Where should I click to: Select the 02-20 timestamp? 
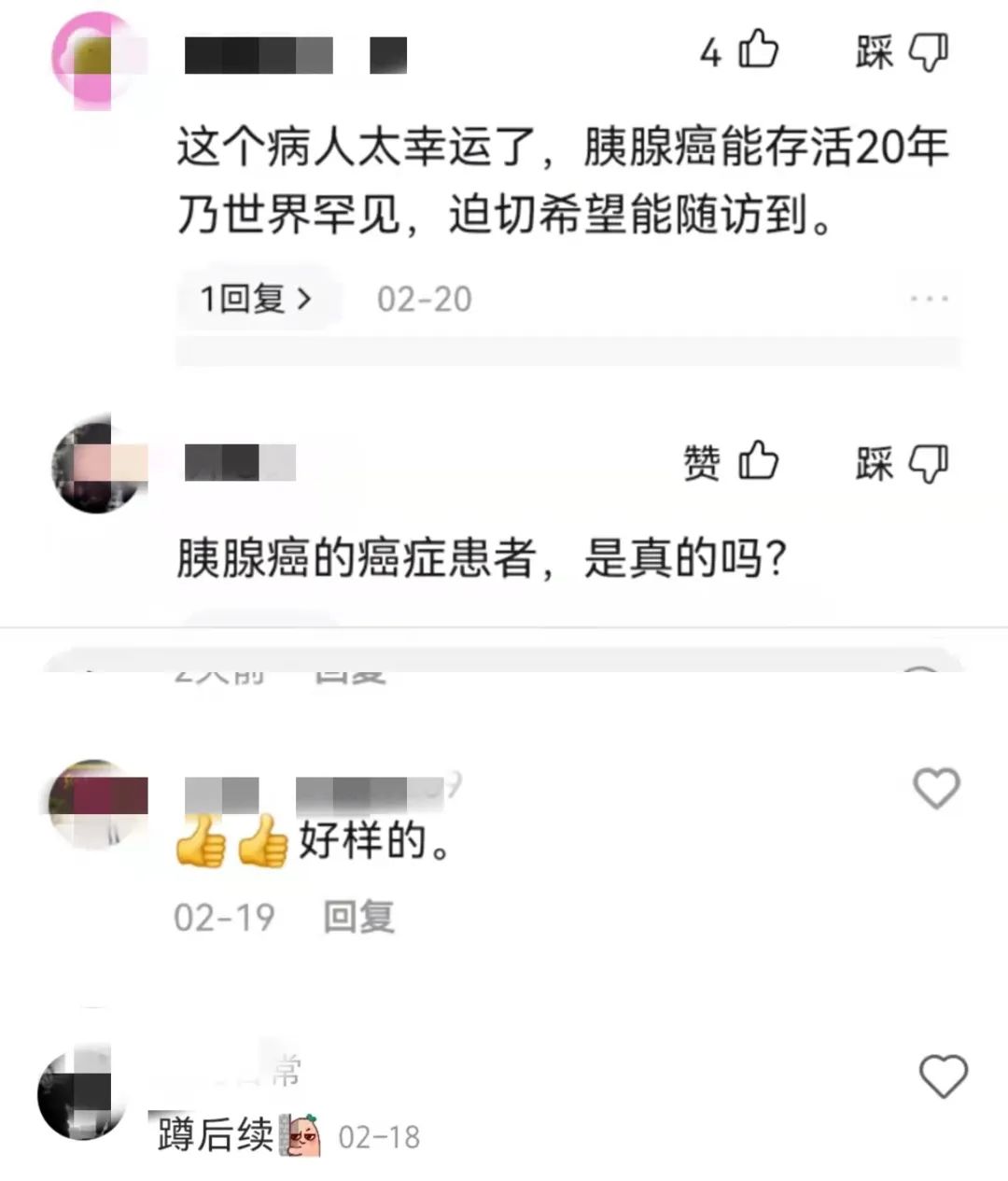(425, 299)
